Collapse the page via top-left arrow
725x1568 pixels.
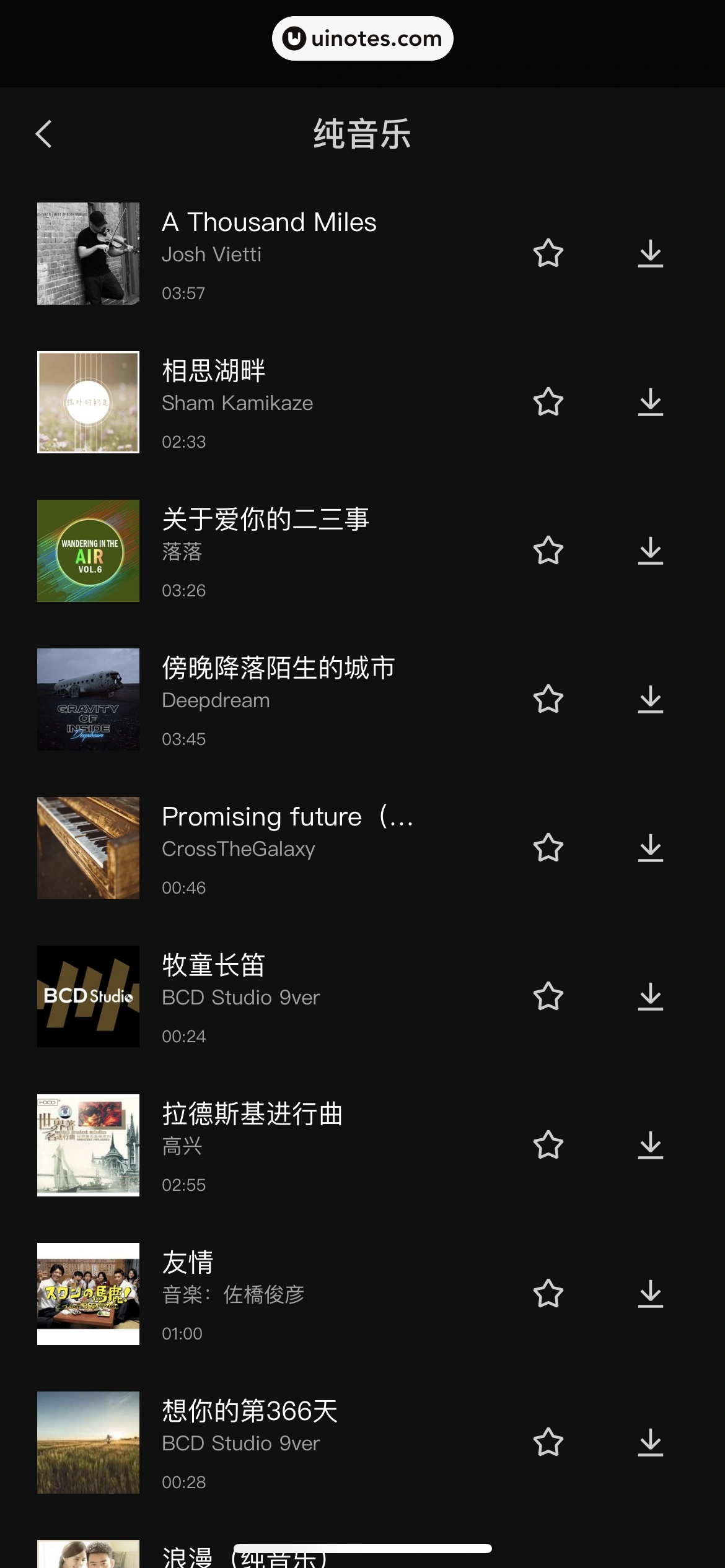click(43, 134)
